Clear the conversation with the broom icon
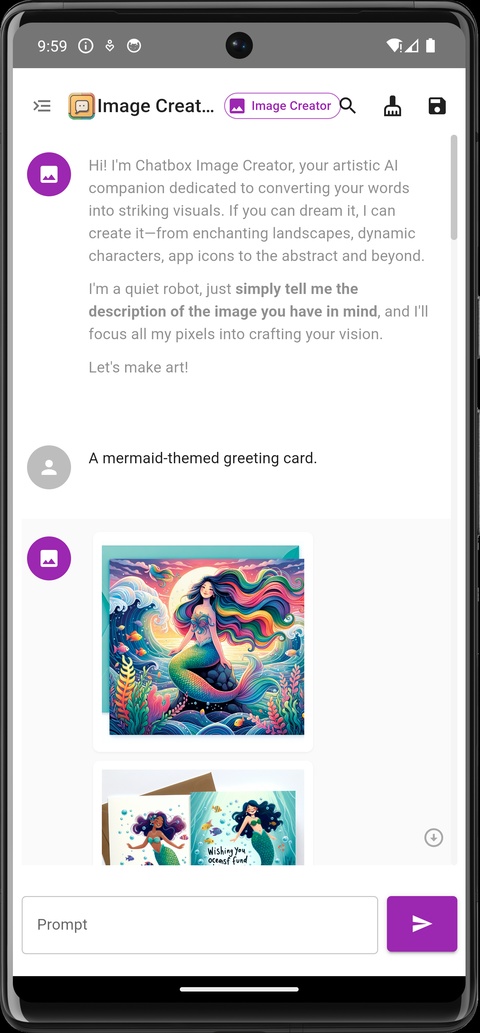 pos(392,106)
